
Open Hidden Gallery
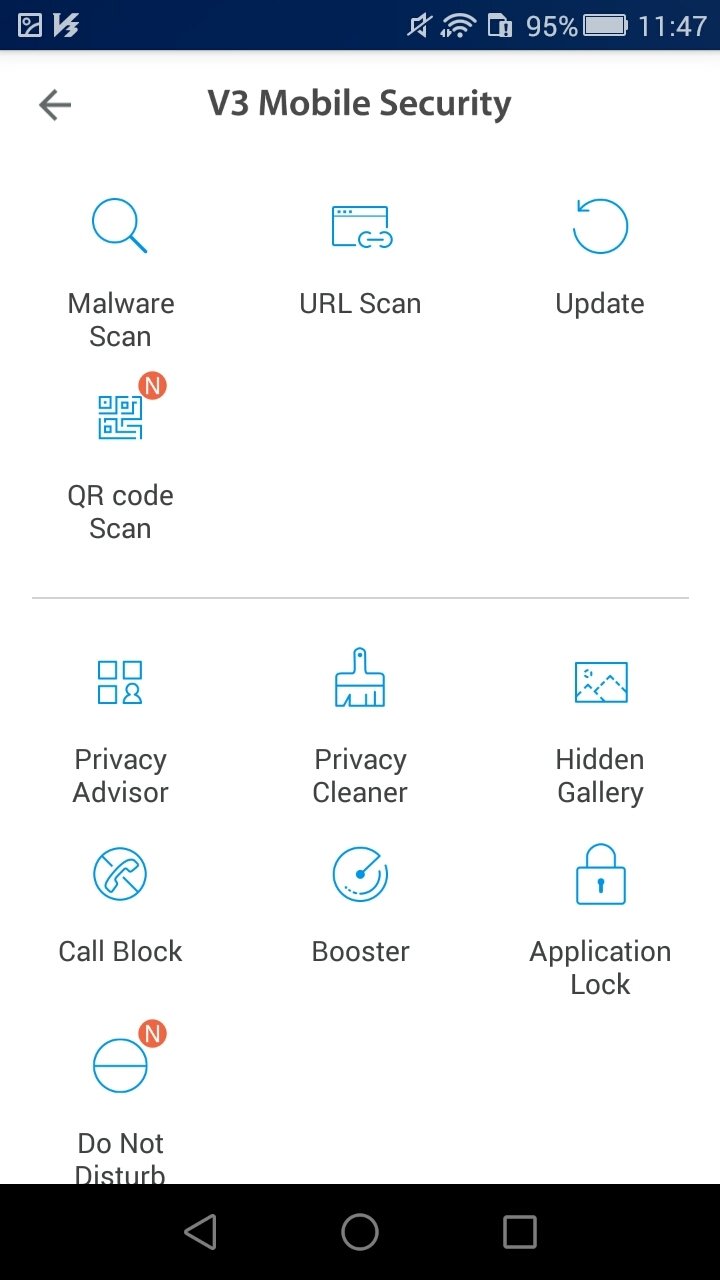click(x=600, y=683)
